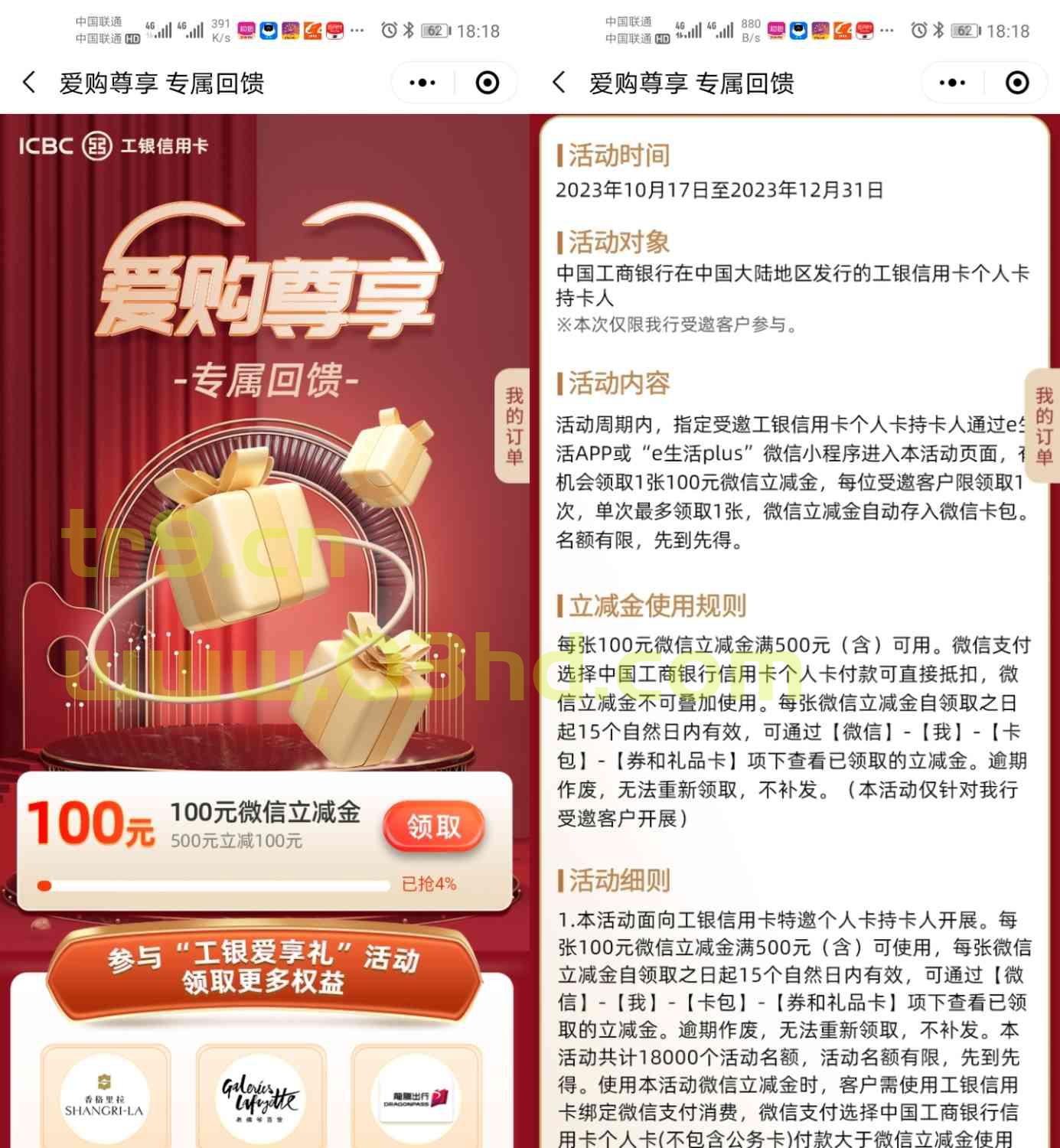The height and width of the screenshot is (1148, 1060).
Task: Open the 参与工银爱享礼活动 banner
Action: tap(264, 967)
